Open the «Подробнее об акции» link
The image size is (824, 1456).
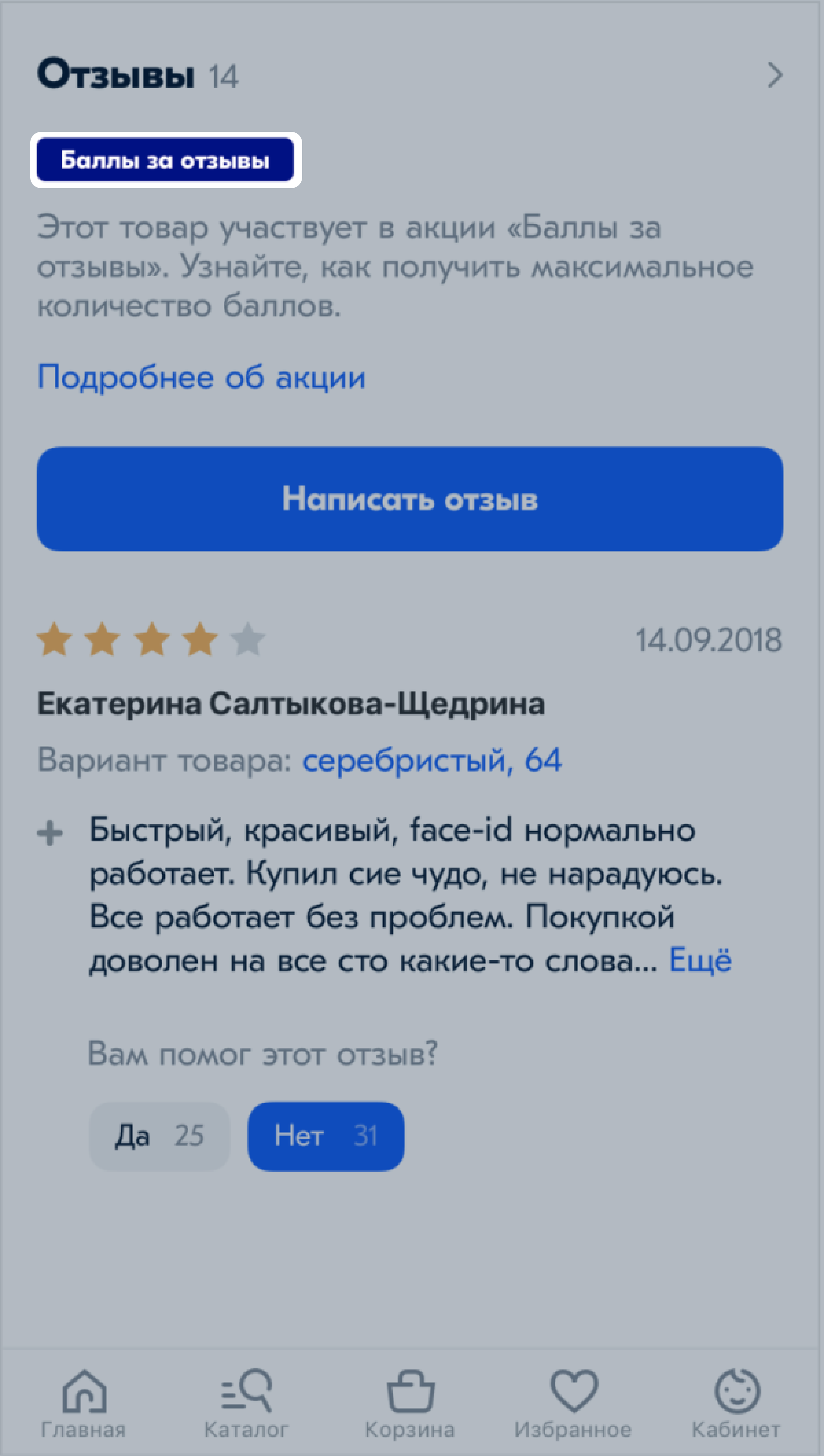[201, 377]
